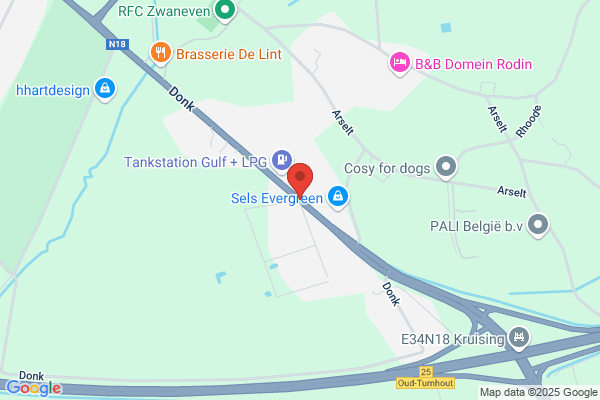Select the Cosy for dogs place pin
The width and height of the screenshot is (600, 400).
tap(446, 167)
